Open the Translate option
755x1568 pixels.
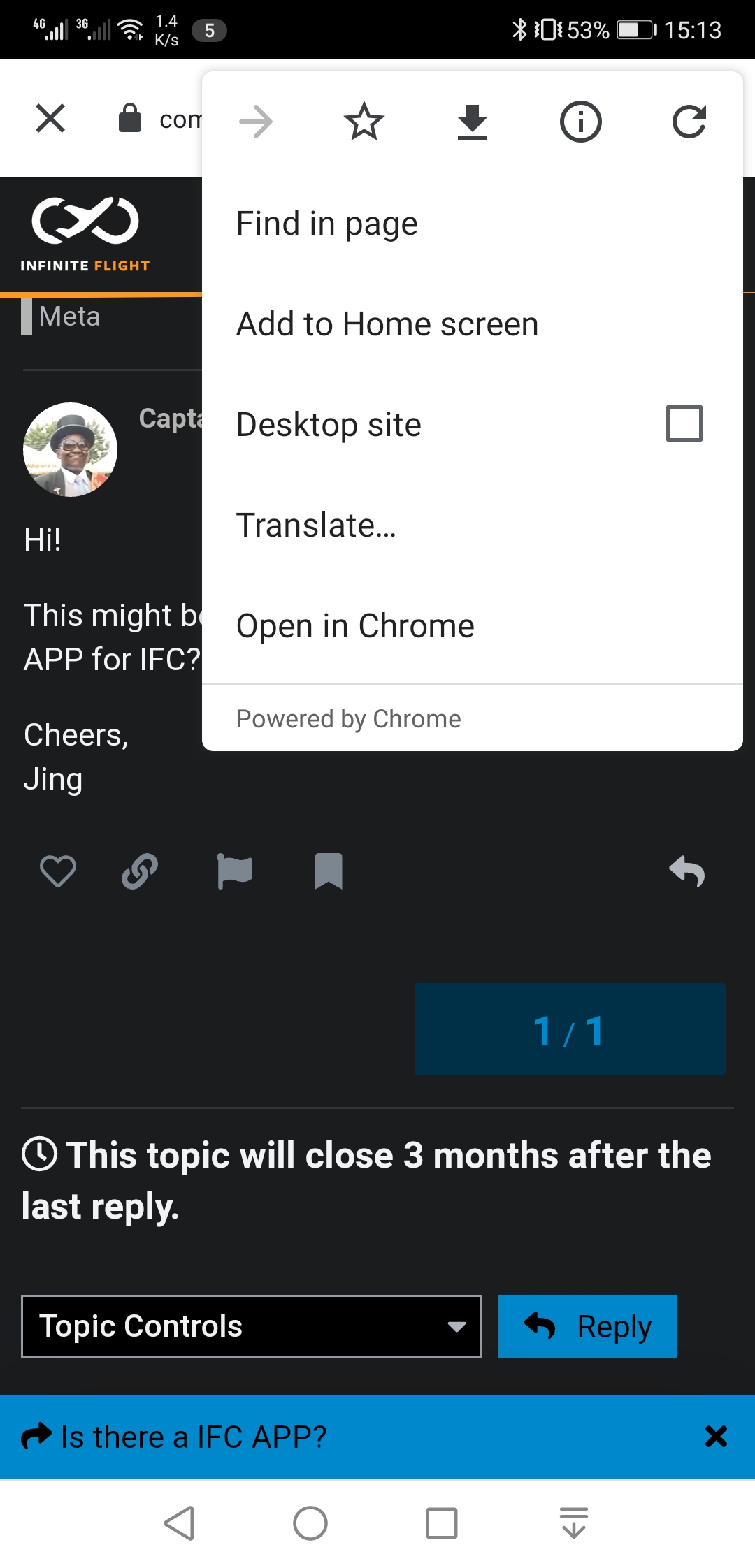[x=316, y=525]
